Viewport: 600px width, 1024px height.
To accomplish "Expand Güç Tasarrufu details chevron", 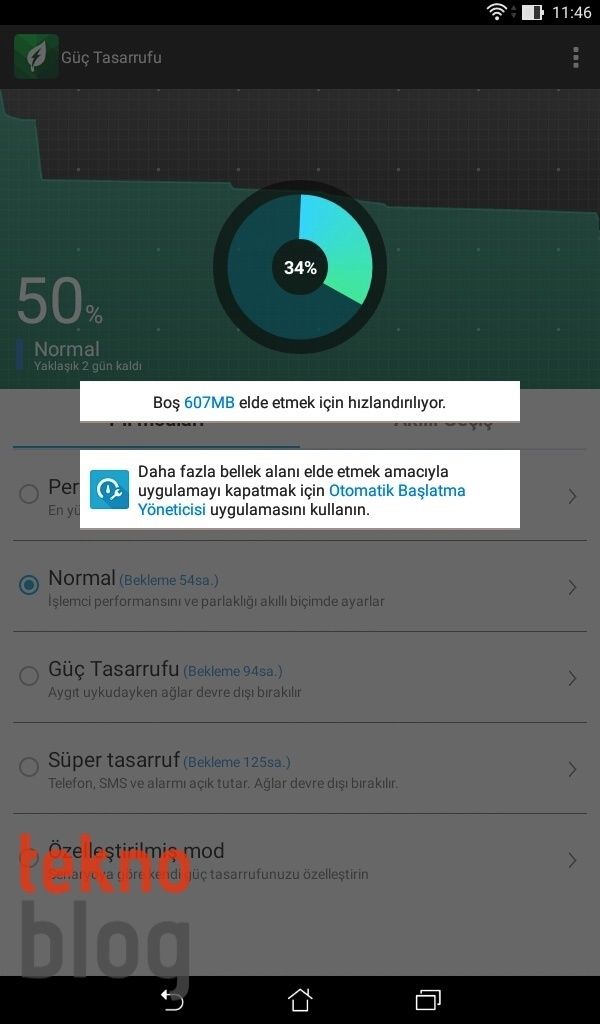I will [572, 678].
